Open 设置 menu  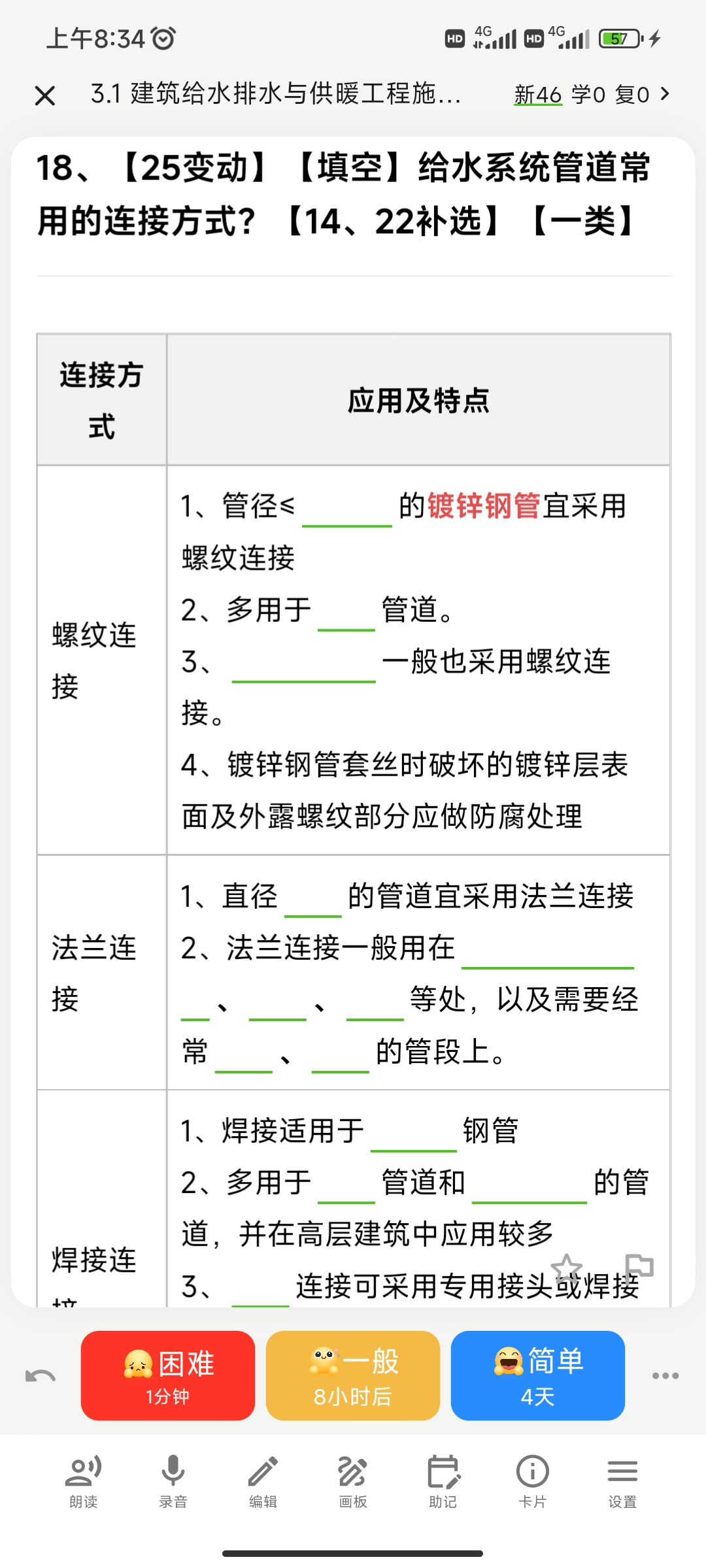622,1481
